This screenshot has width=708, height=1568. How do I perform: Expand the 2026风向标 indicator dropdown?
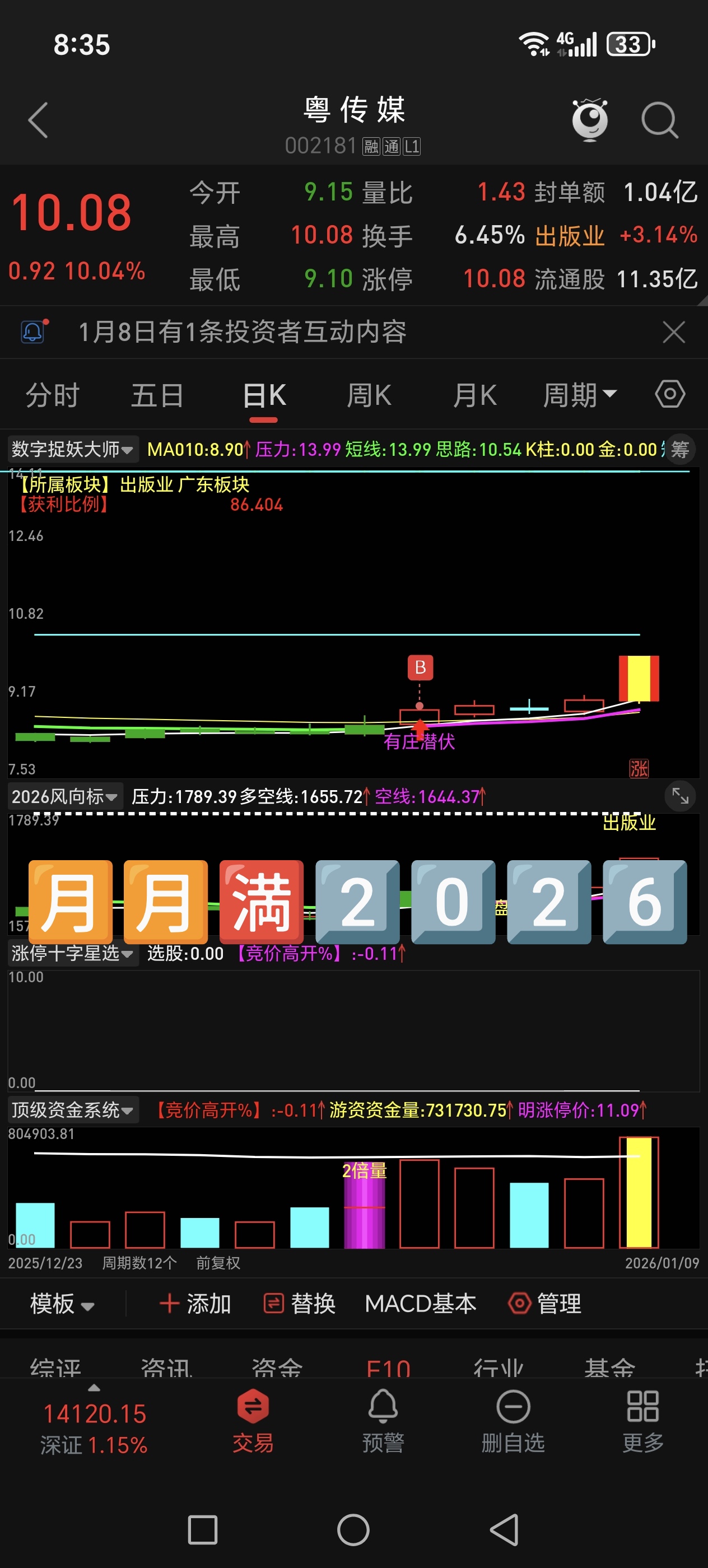click(64, 796)
